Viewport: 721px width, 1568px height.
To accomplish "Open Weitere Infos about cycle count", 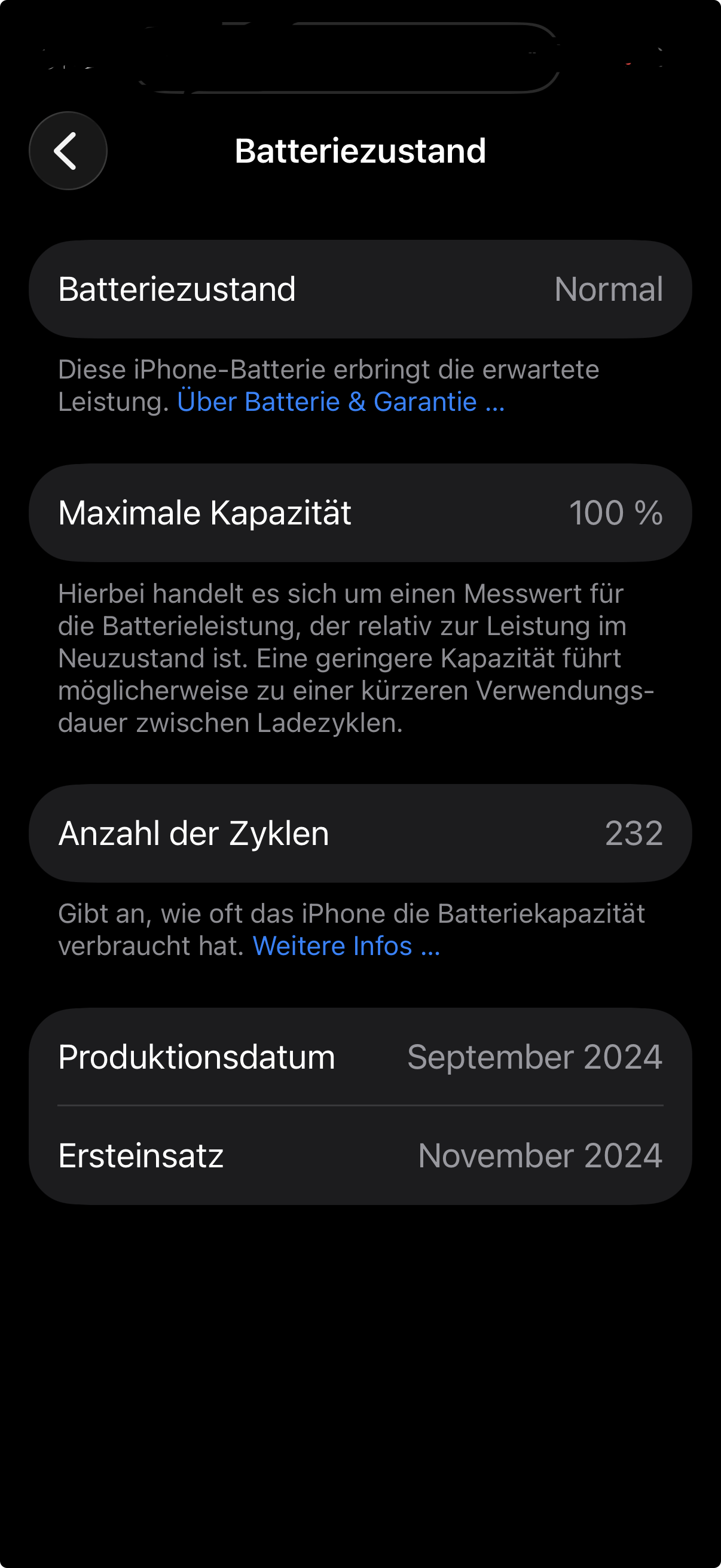I will (x=346, y=947).
